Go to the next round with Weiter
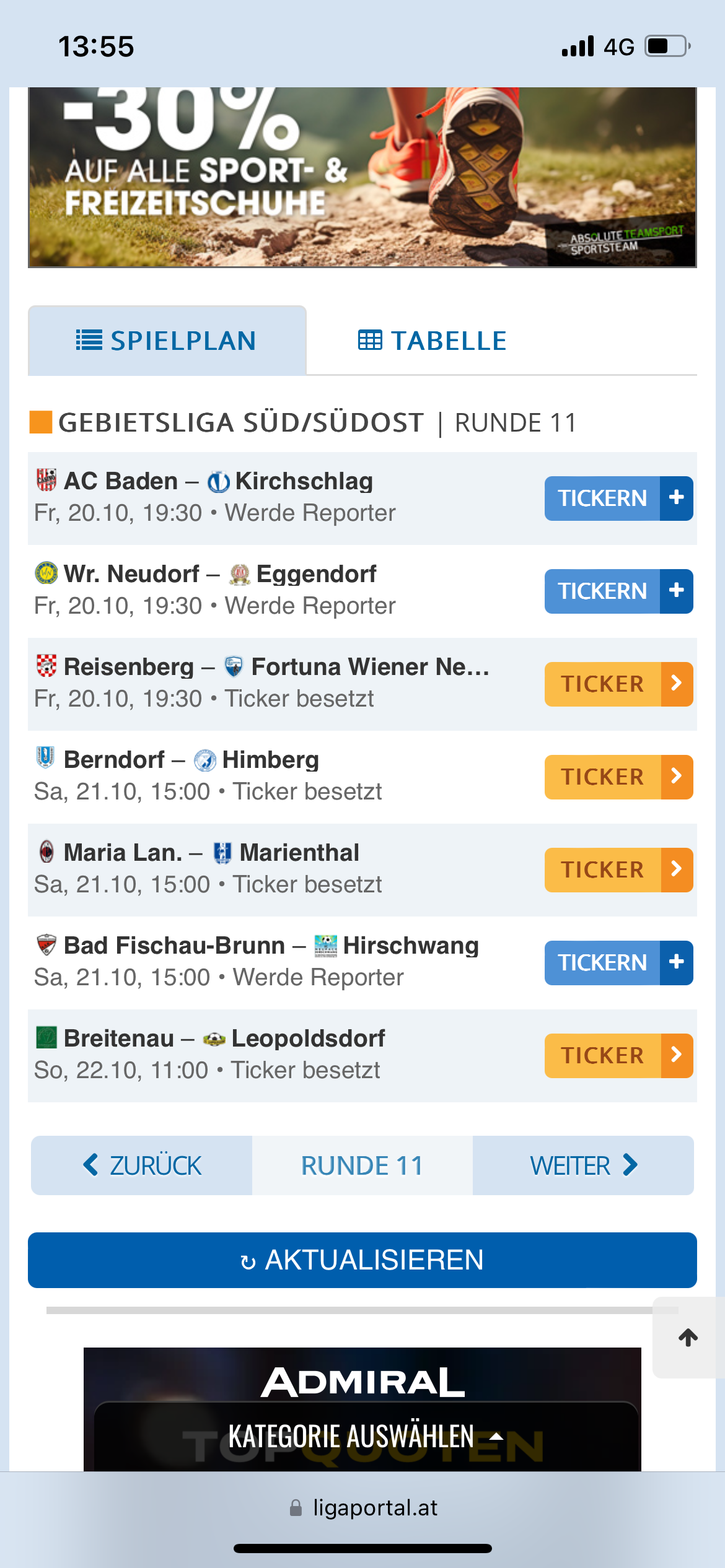This screenshot has height=1568, width=725. coord(583,1165)
